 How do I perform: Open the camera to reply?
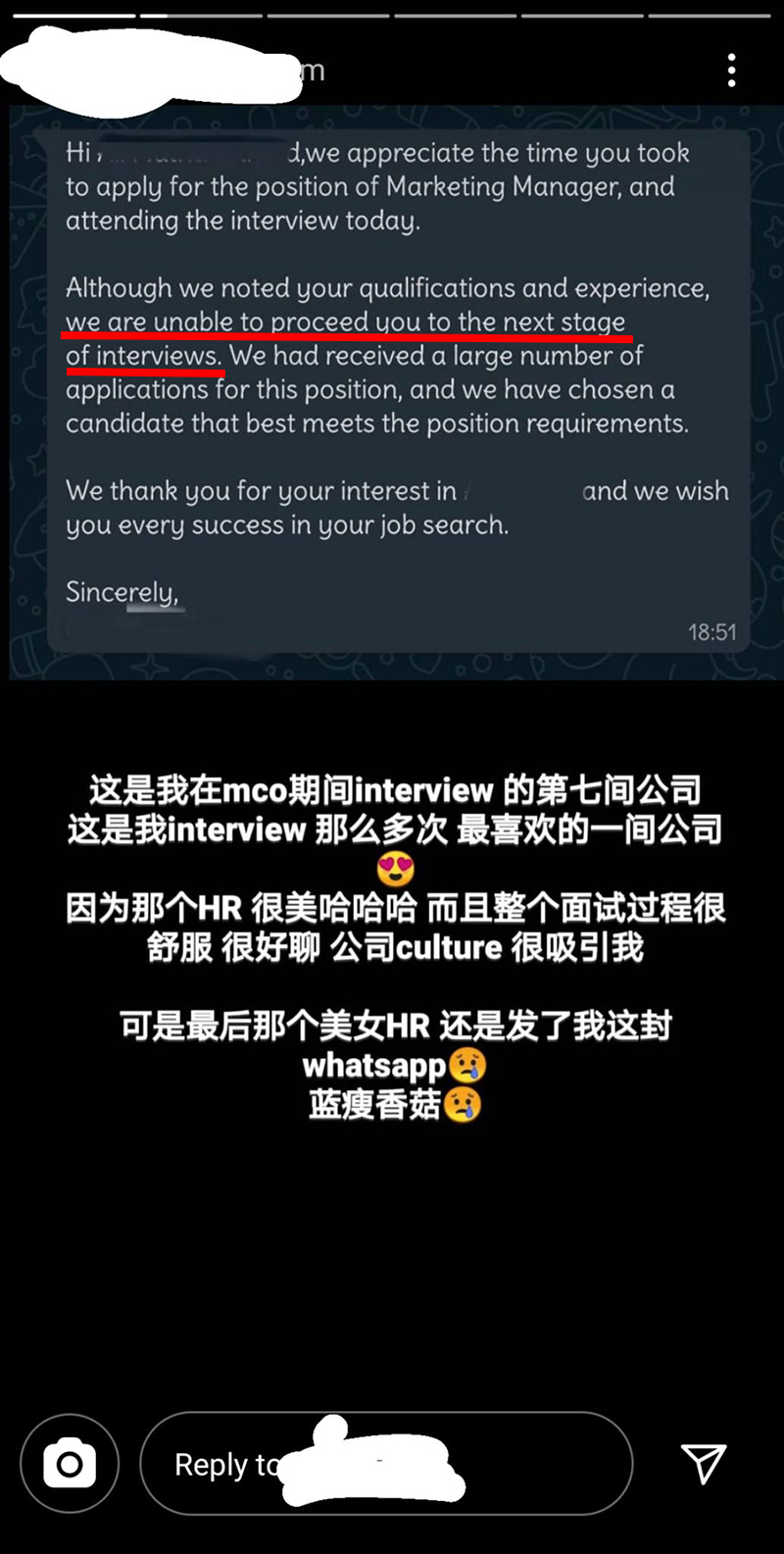70,1464
